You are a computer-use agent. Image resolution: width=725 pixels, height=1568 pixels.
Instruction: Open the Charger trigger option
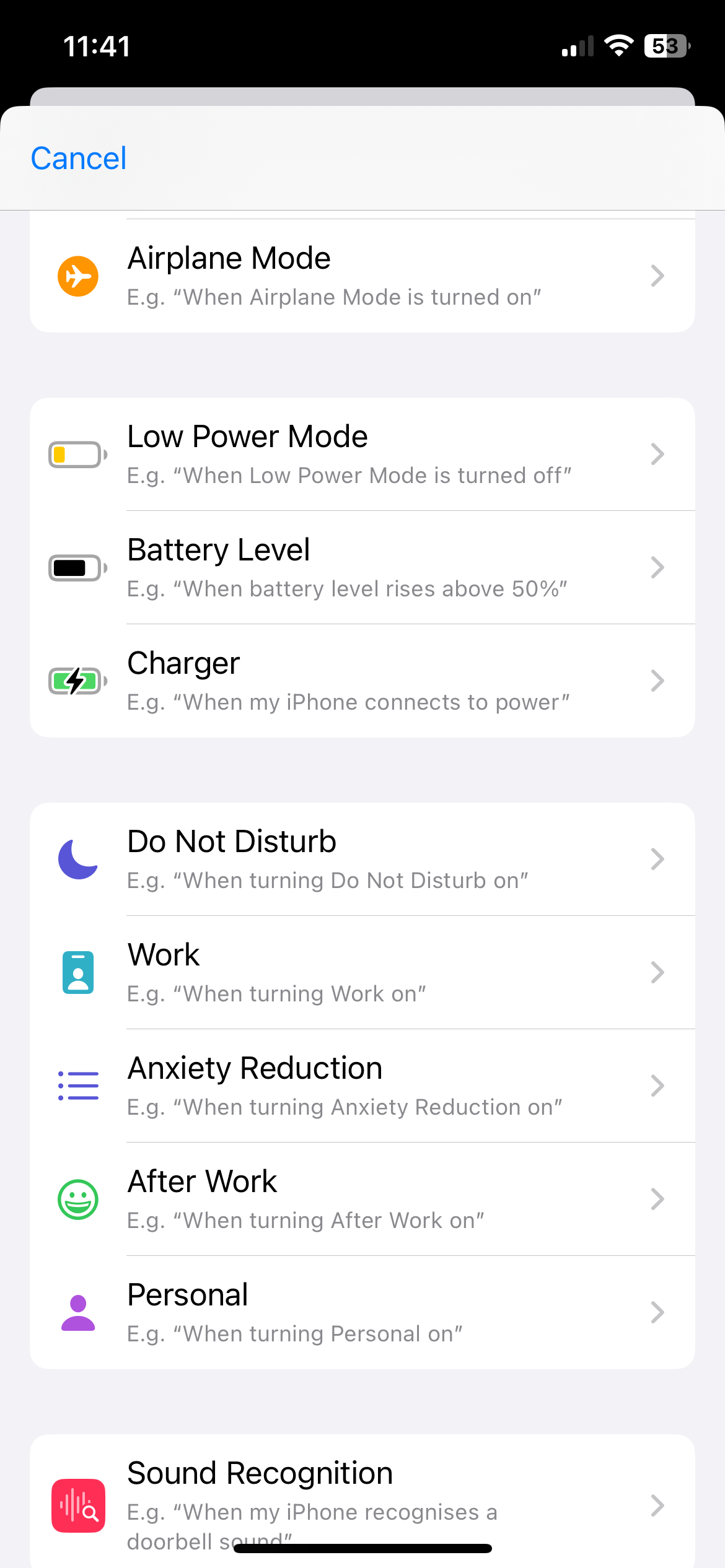point(362,681)
